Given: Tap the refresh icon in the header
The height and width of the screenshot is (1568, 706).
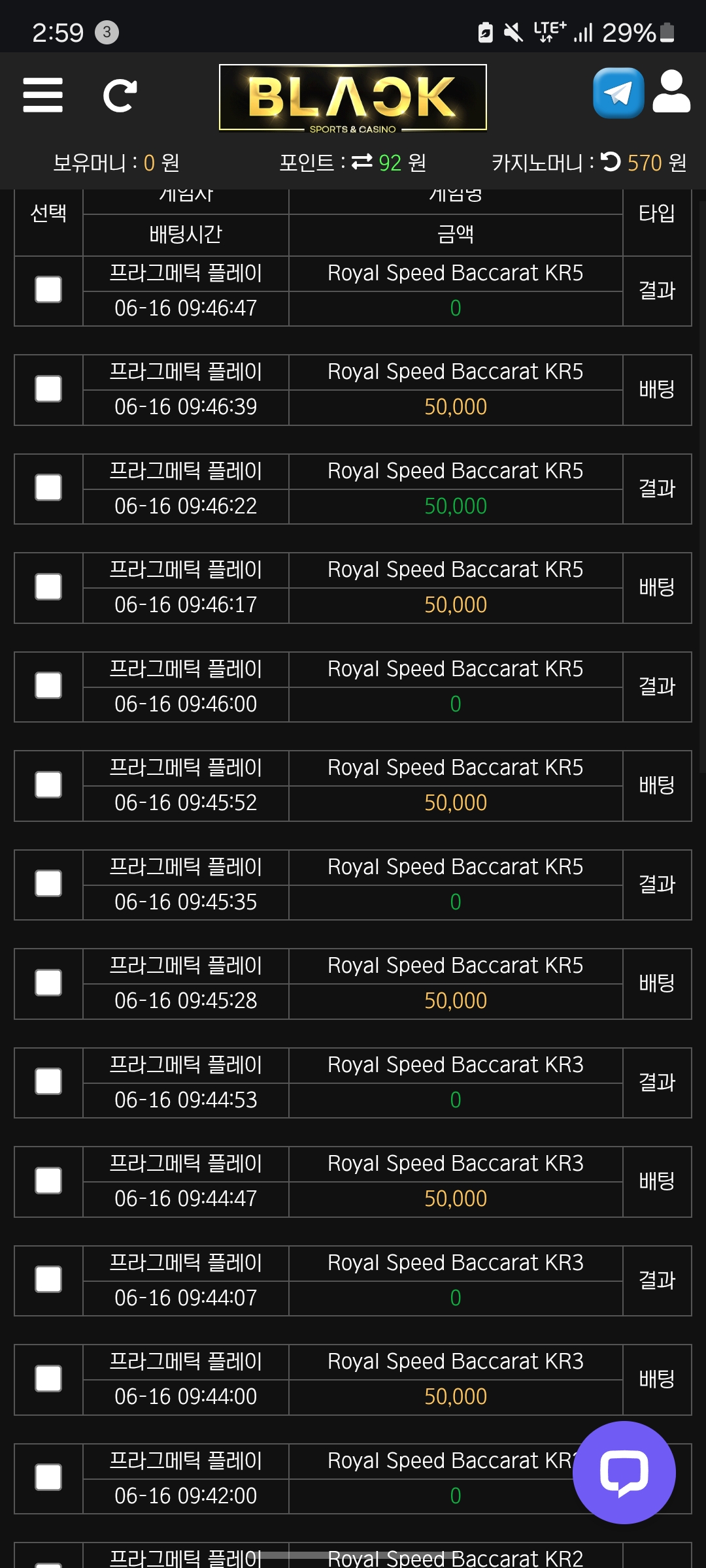Looking at the screenshot, I should tap(120, 95).
